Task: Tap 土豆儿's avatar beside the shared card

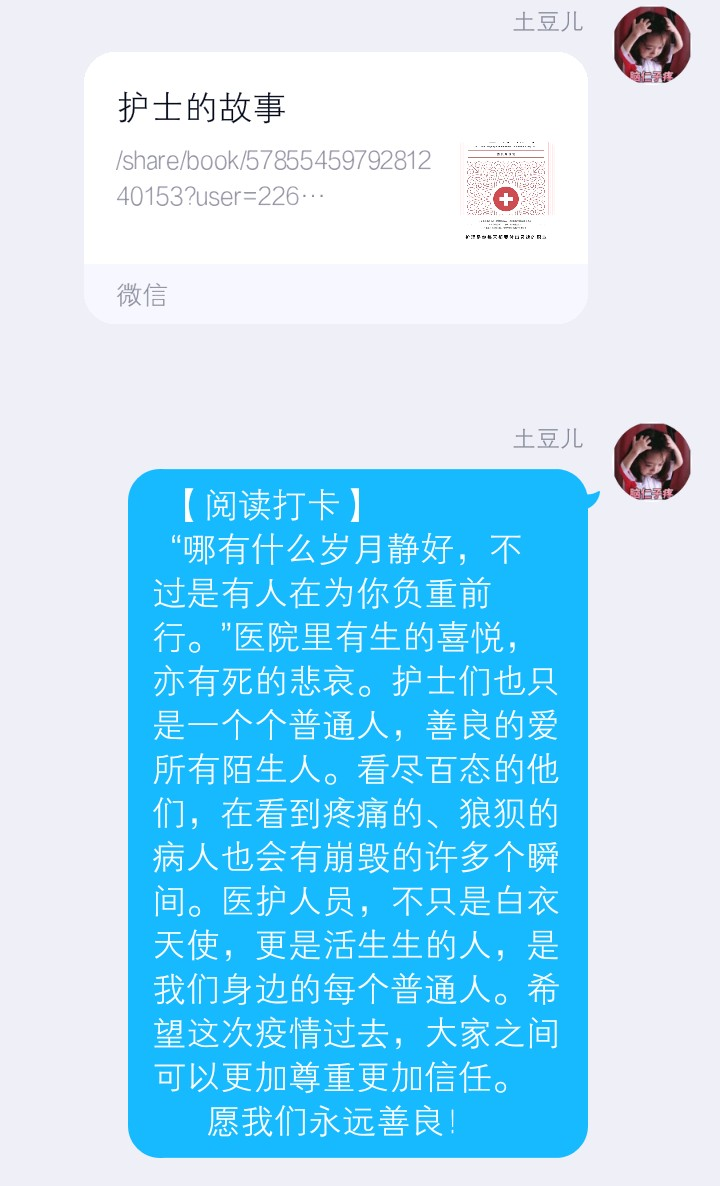Action: [x=652, y=44]
